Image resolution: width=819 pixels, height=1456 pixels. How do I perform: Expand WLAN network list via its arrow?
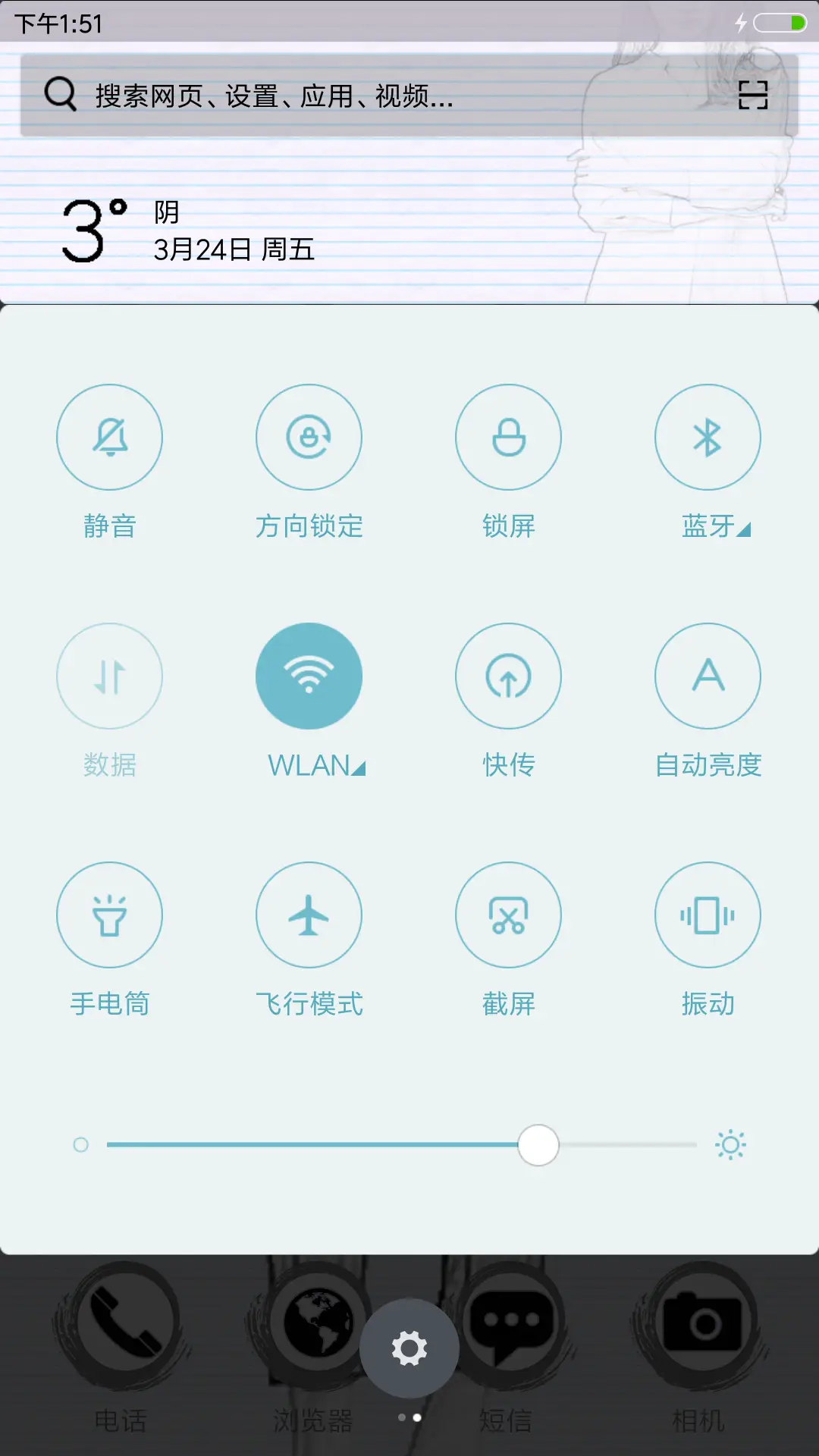tap(360, 767)
